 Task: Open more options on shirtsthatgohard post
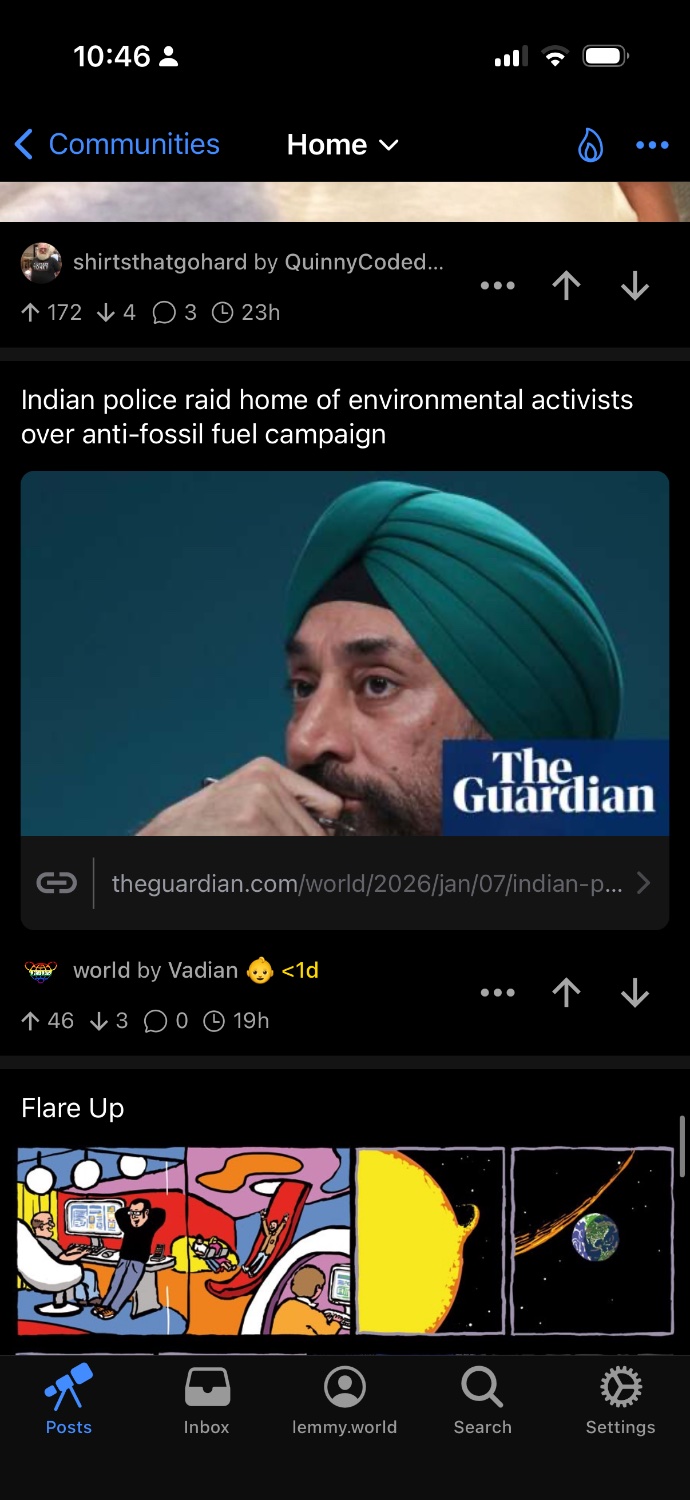pos(497,287)
